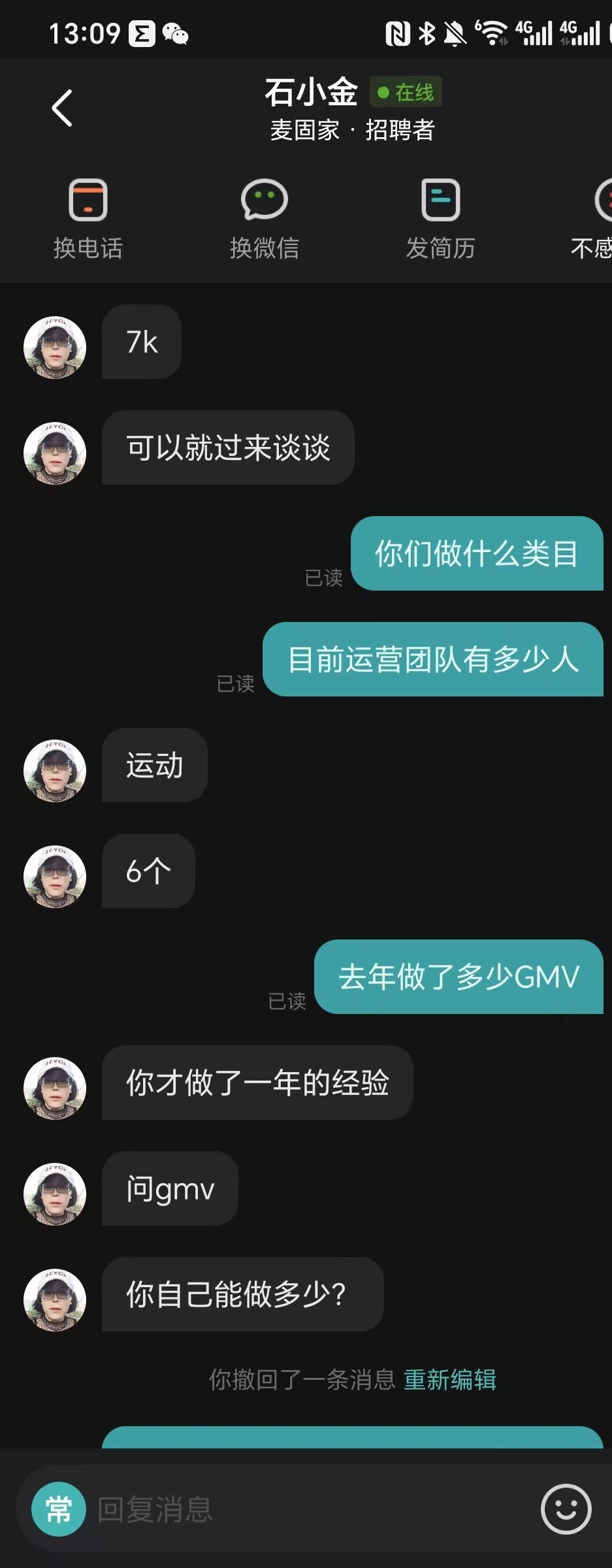Go back using the top-left arrow
The height and width of the screenshot is (1568, 612).
tap(62, 108)
